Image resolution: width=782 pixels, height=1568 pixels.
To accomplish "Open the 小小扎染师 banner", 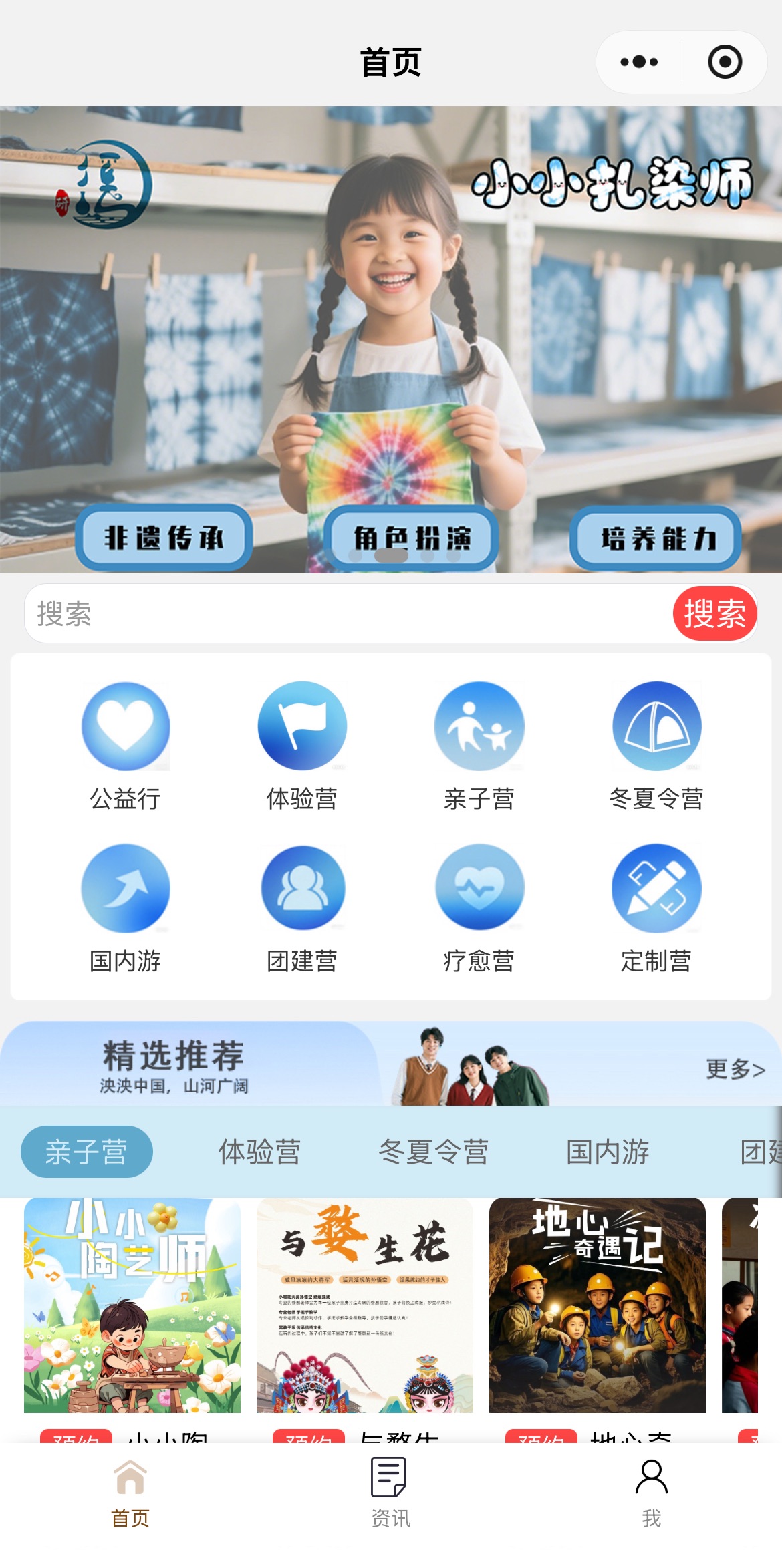I will coord(391,334).
